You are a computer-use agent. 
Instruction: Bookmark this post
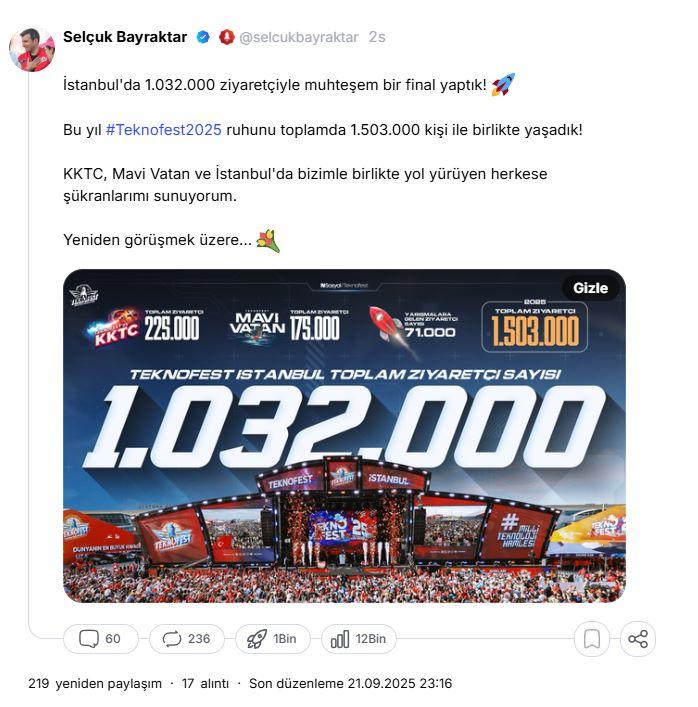coord(591,639)
